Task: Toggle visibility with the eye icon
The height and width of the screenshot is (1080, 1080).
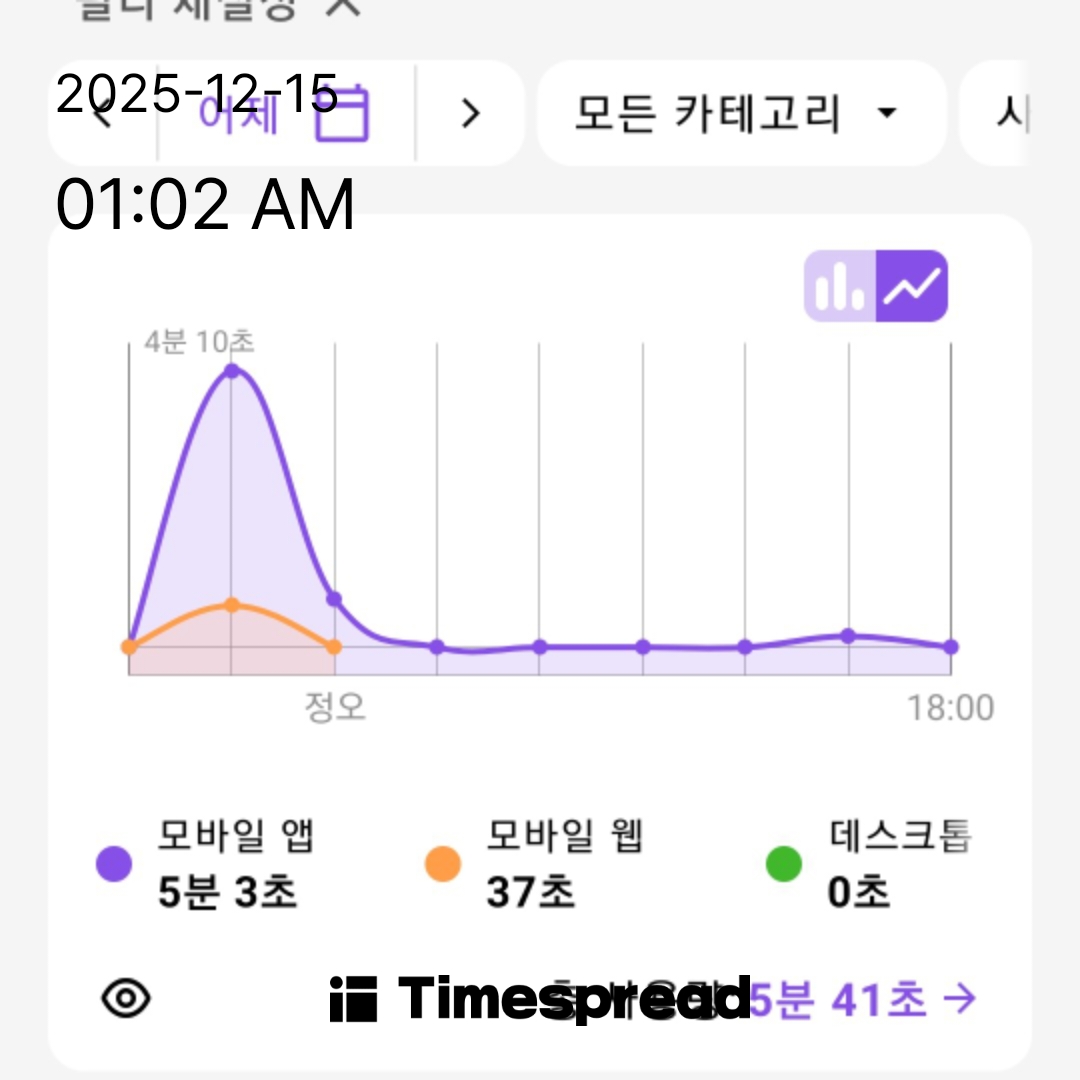Action: point(127,997)
